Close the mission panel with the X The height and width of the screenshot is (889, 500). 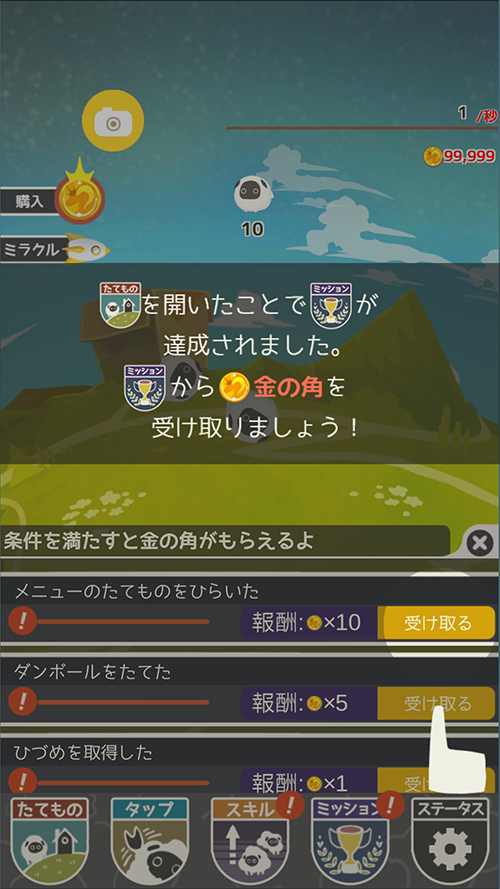point(480,543)
